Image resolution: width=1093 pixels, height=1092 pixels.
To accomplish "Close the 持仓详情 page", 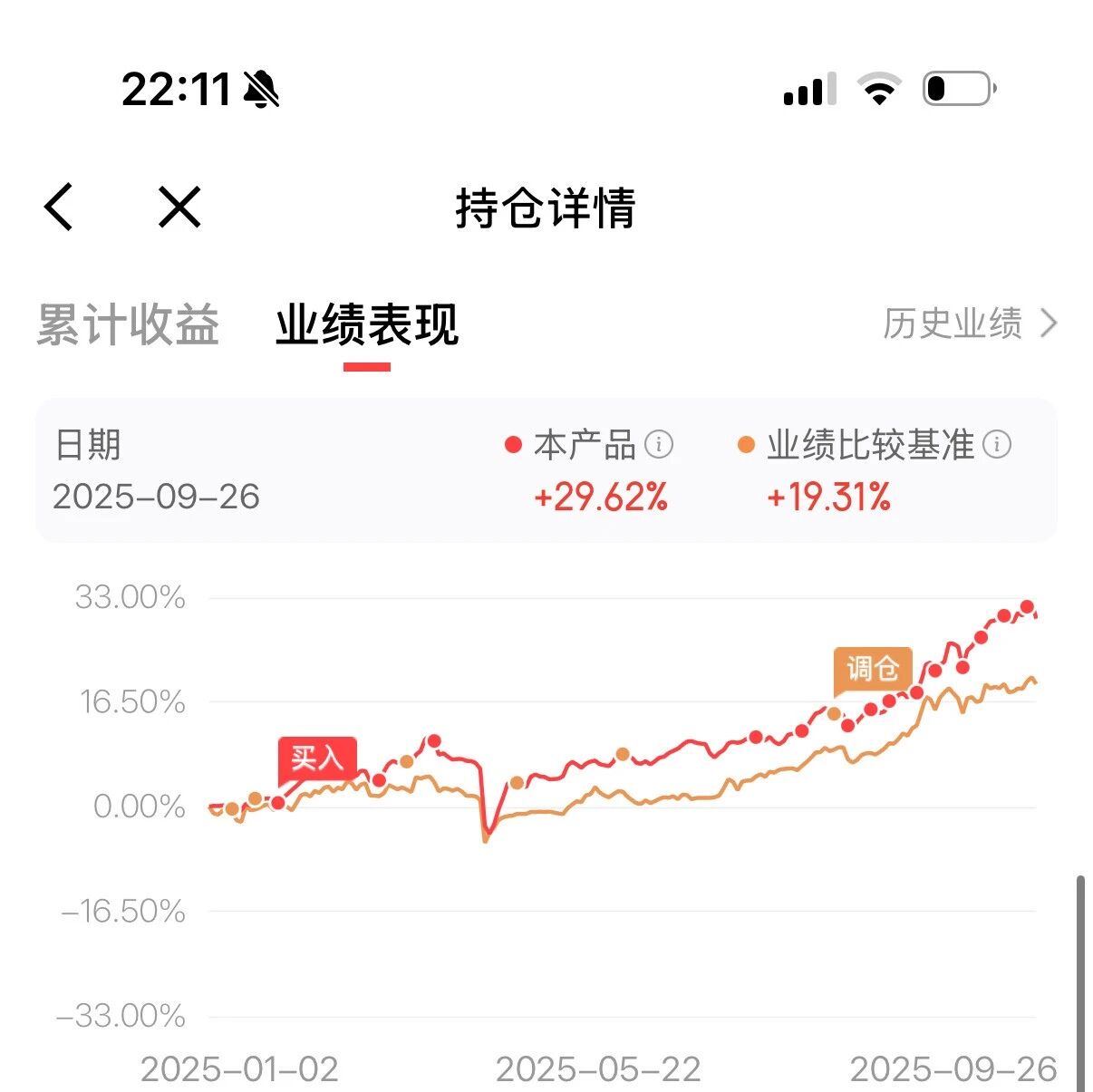I will 179,207.
